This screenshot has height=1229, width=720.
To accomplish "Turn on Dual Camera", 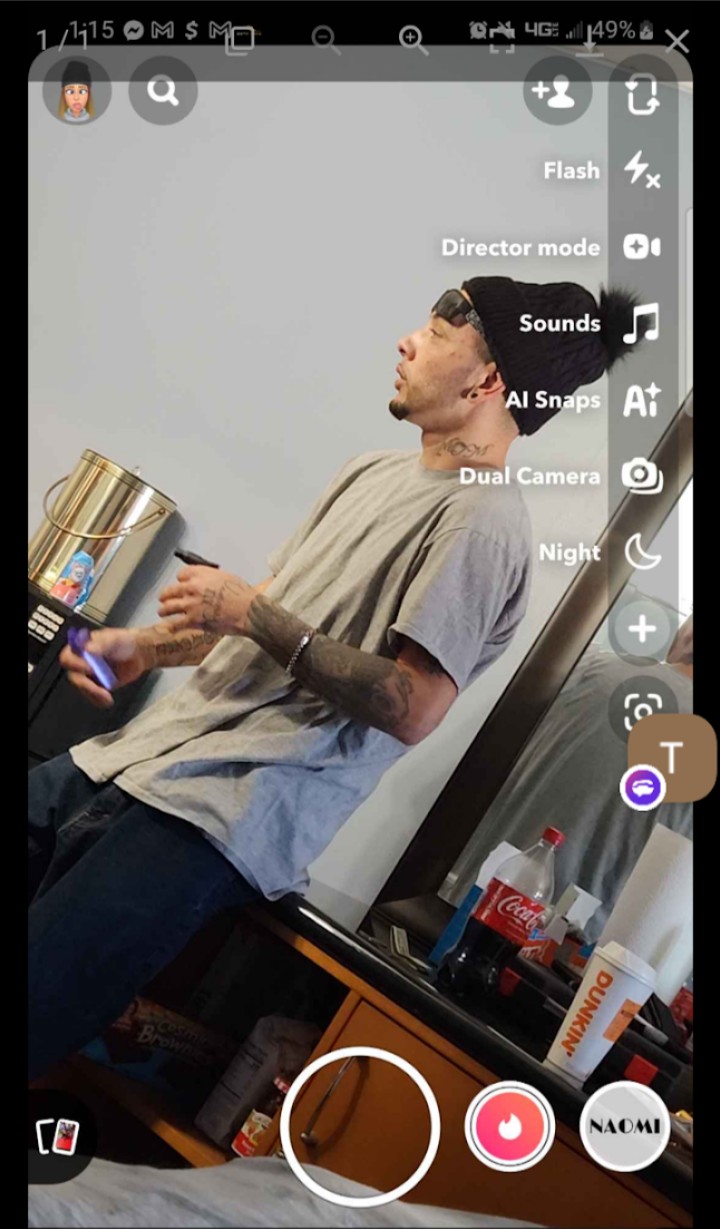I will tap(641, 476).
